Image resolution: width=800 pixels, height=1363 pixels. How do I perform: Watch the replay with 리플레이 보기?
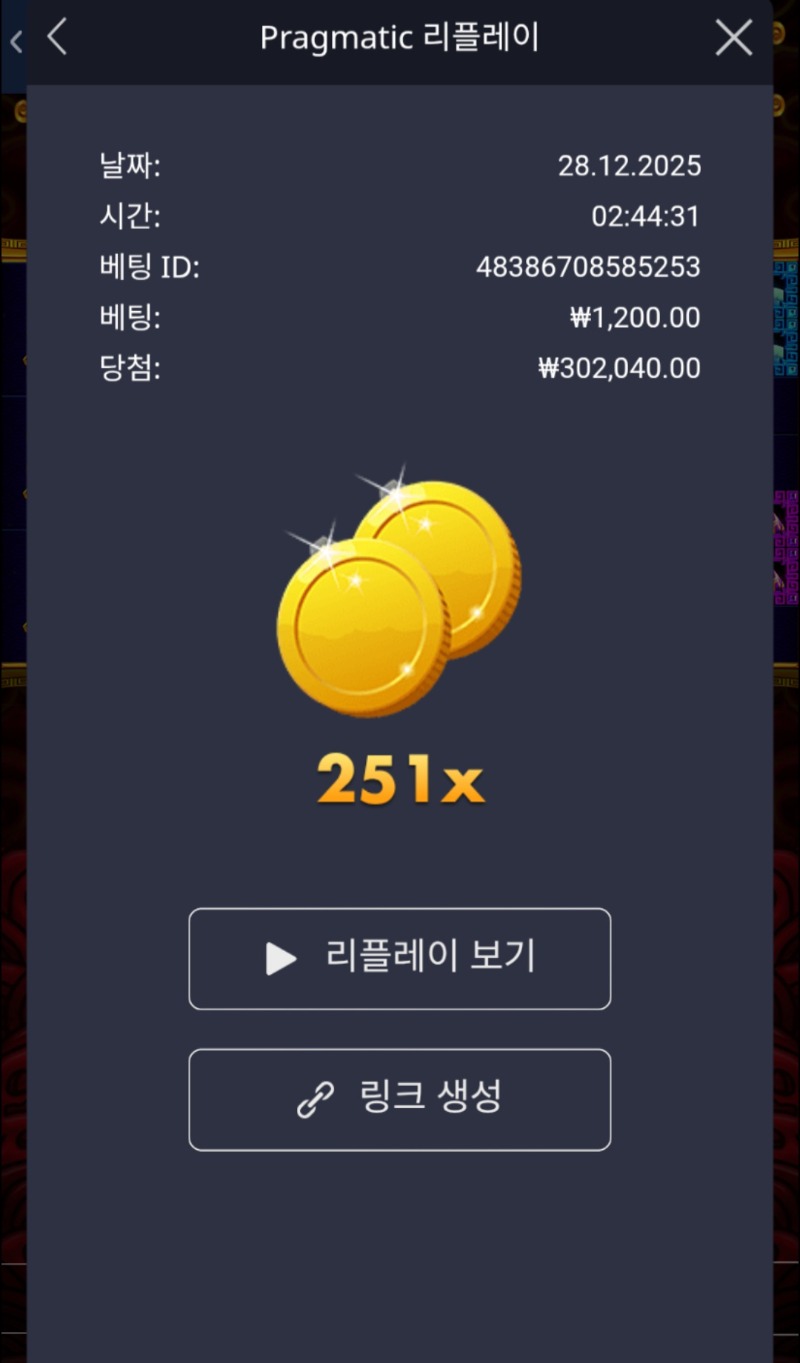click(x=399, y=958)
